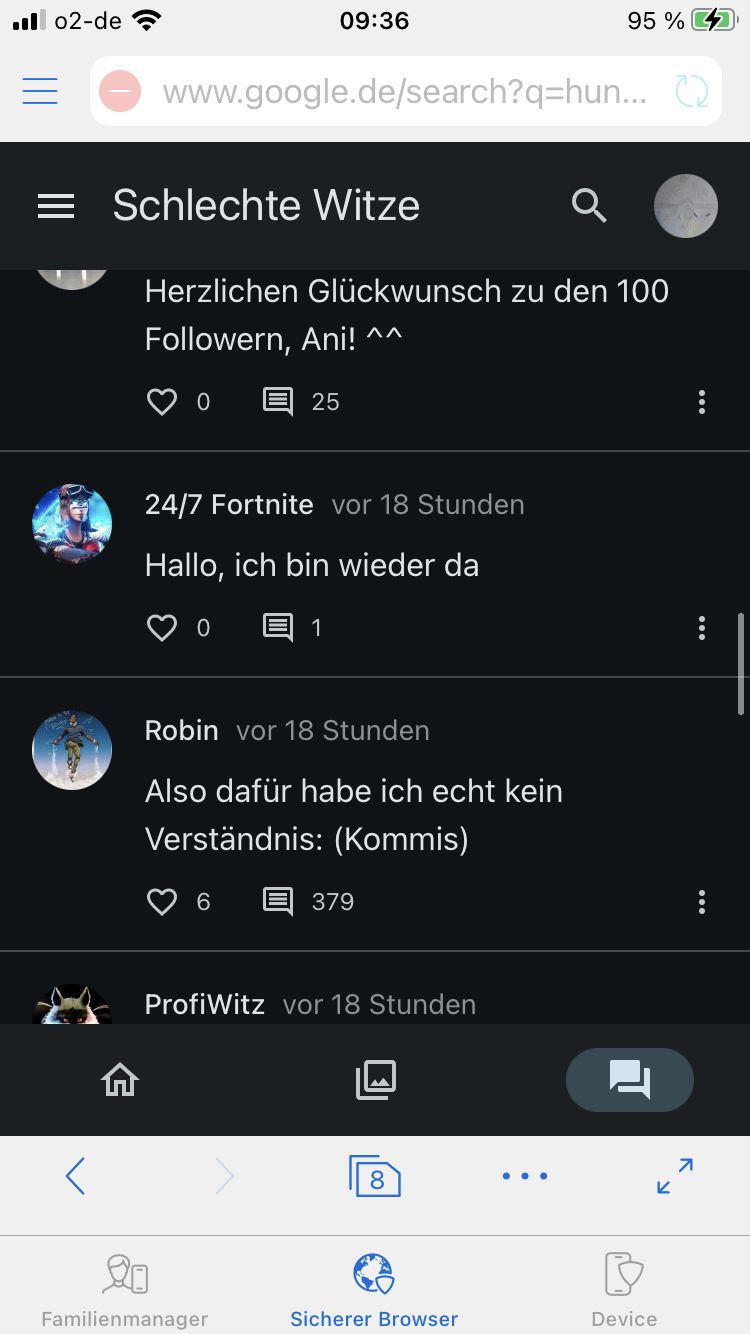The height and width of the screenshot is (1334, 750).
Task: Go to the home tab
Action: (120, 1080)
